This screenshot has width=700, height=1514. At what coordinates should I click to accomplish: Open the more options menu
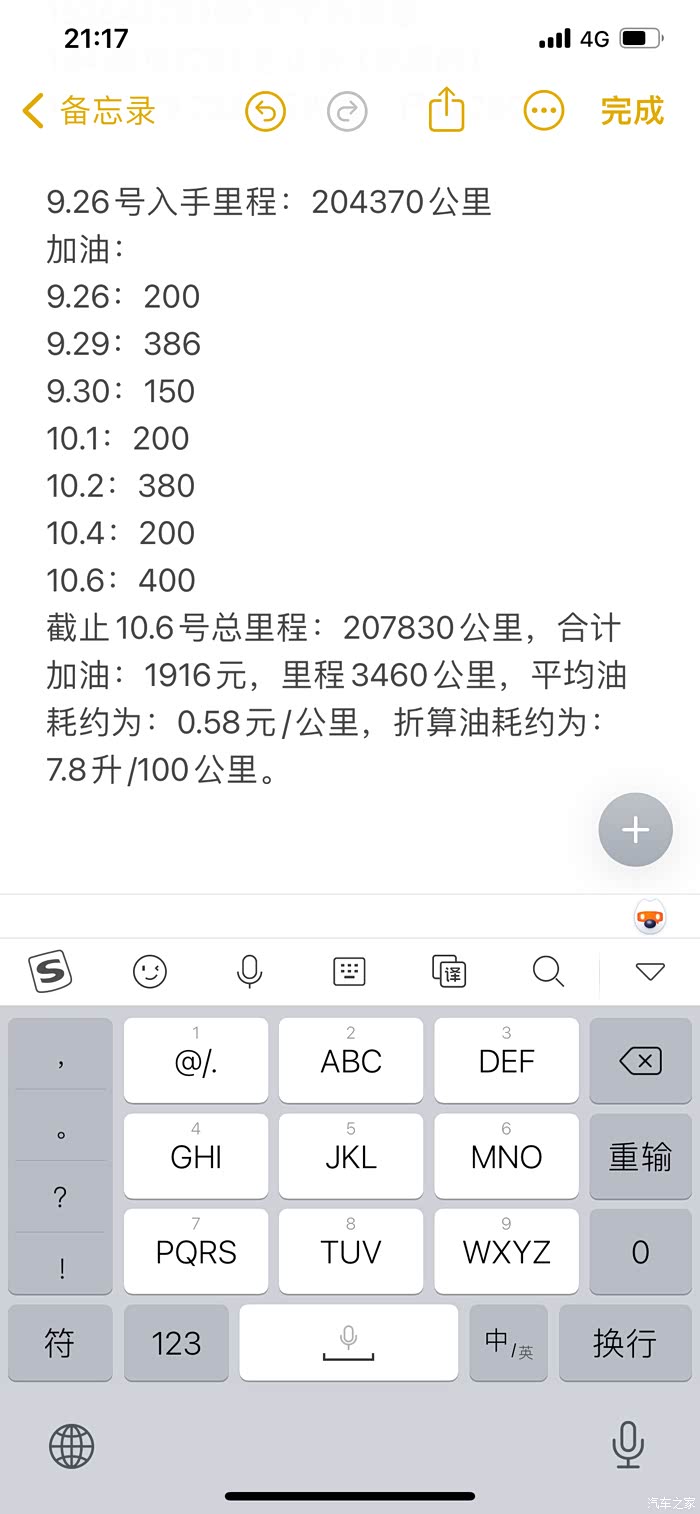544,111
